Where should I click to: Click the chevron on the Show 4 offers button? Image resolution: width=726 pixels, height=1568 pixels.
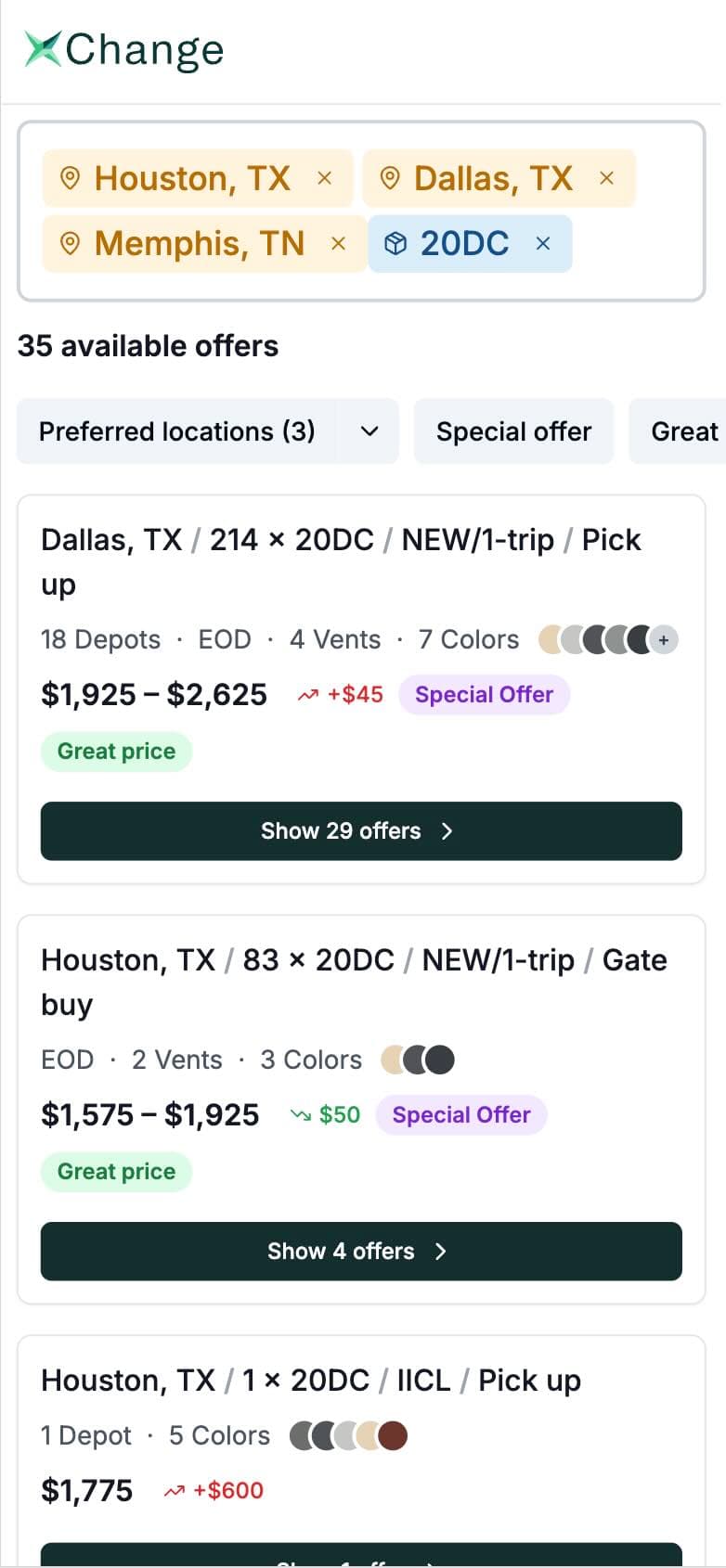pyautogui.click(x=441, y=1251)
